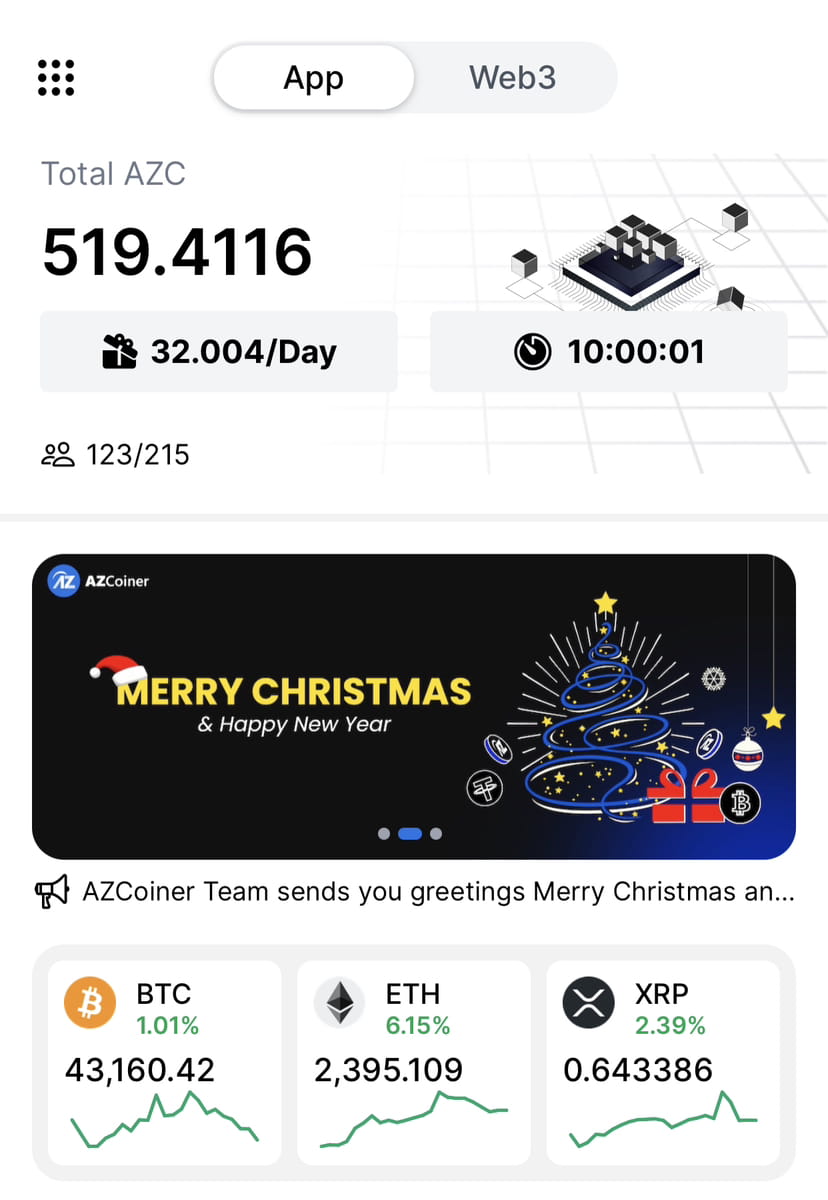Open the 32.004/Day earnings details

[x=219, y=351]
